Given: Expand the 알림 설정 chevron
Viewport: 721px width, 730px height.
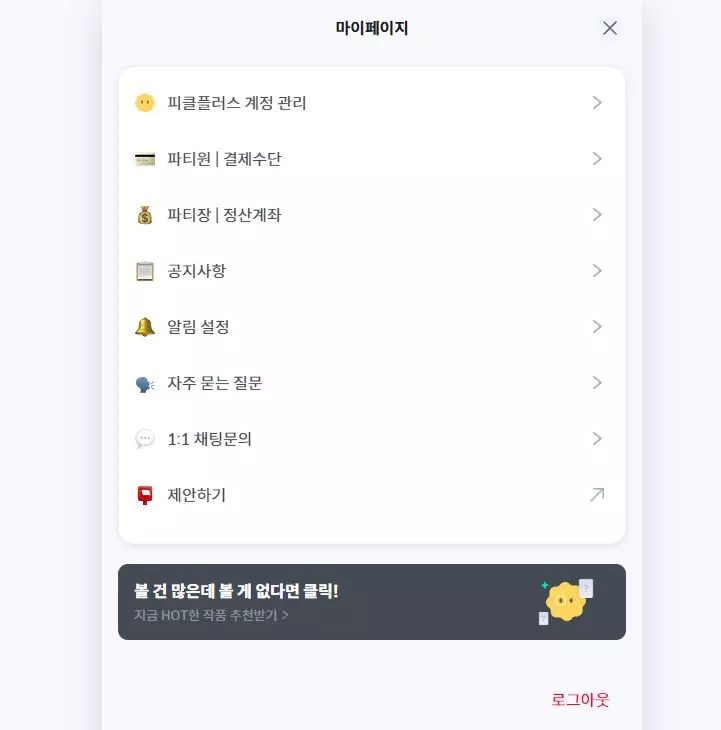Looking at the screenshot, I should point(596,326).
